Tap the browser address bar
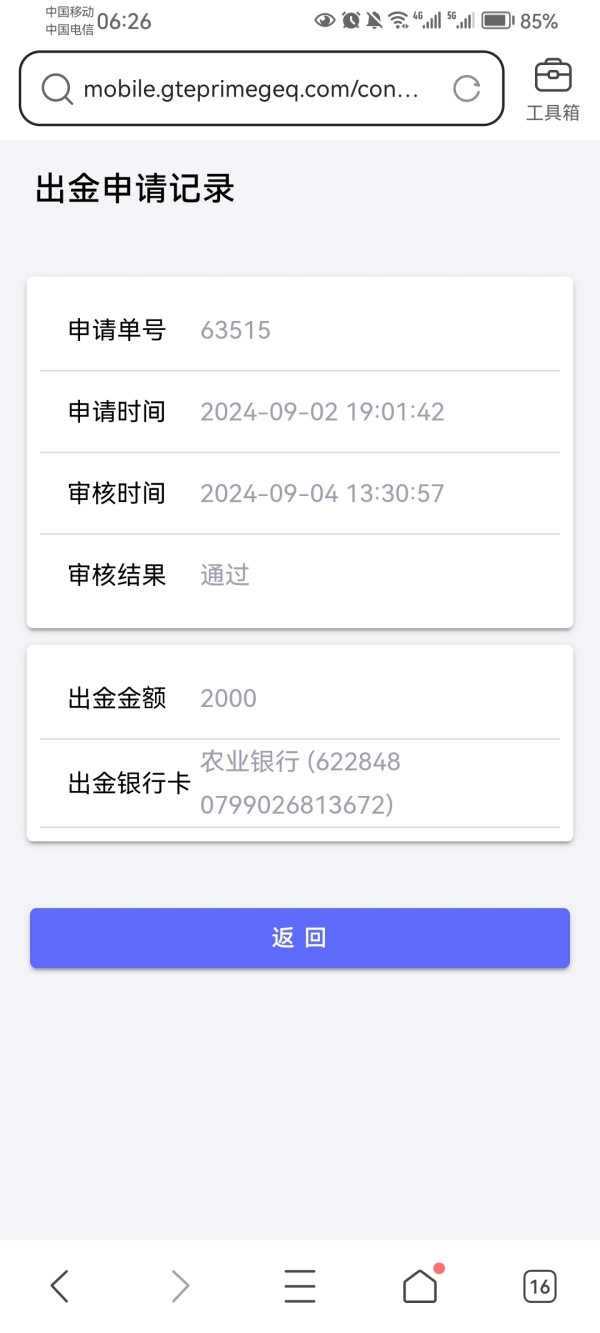The height and width of the screenshot is (1333, 600). (250, 89)
